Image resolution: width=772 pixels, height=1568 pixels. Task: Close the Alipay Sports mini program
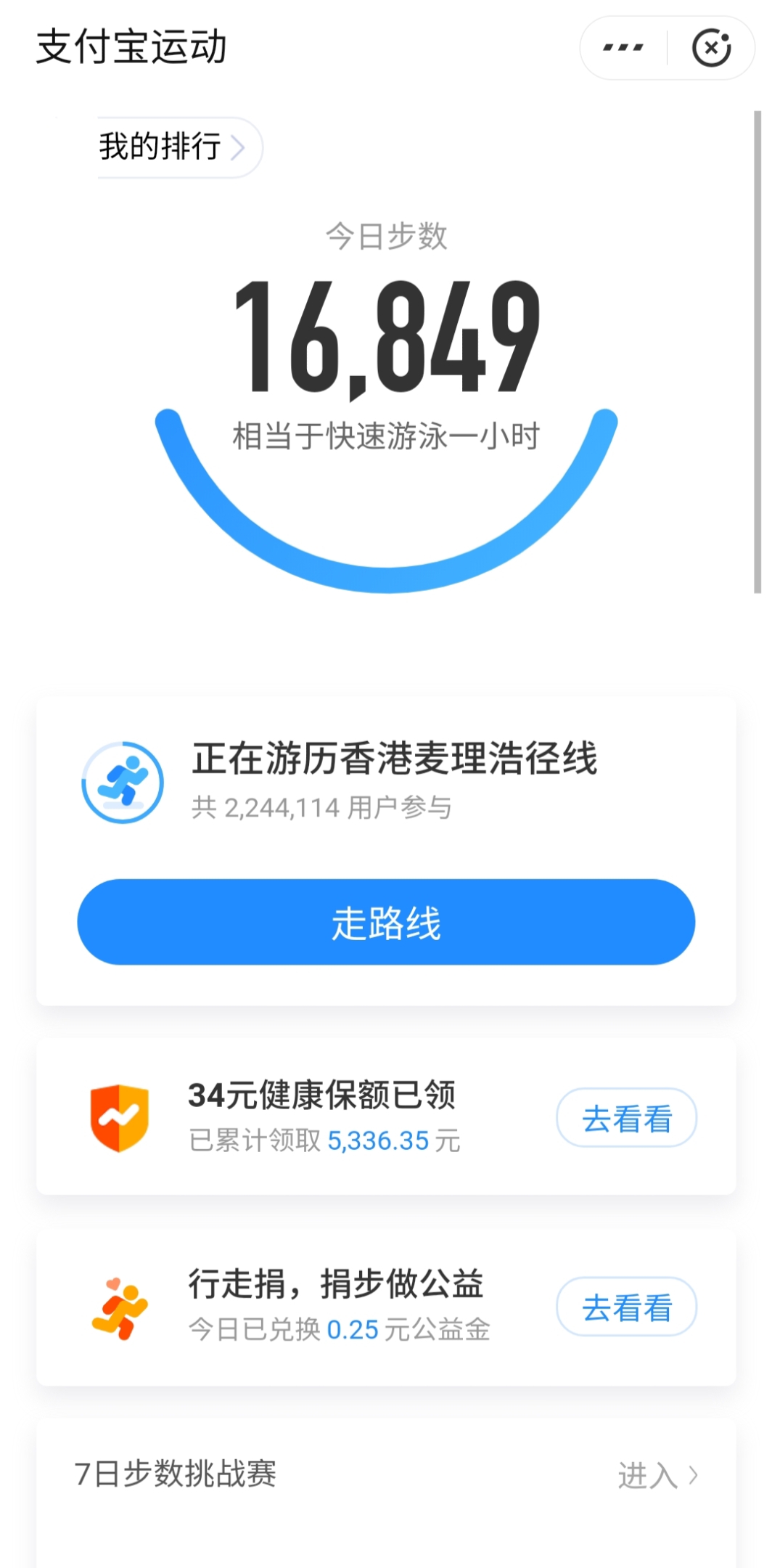[711, 48]
